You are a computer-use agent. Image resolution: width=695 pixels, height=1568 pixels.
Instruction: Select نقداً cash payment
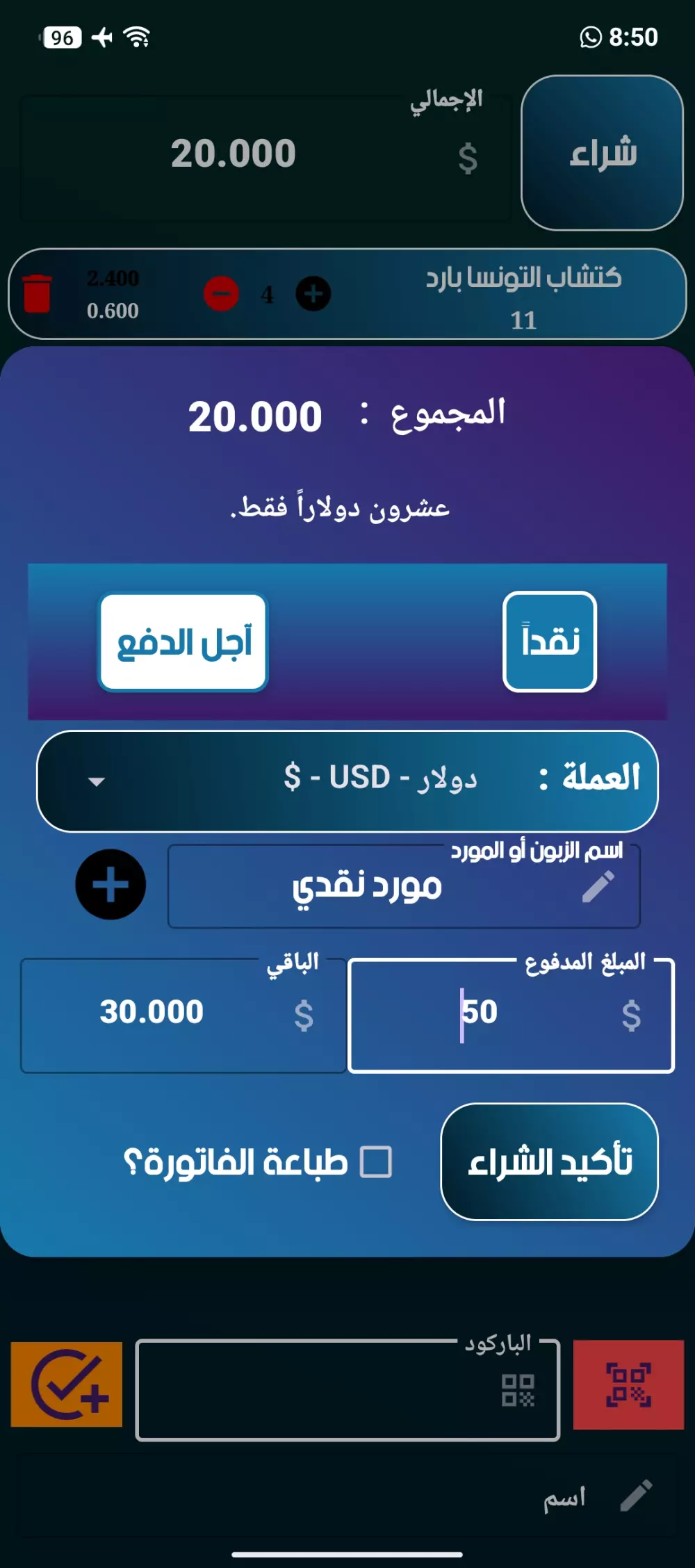tap(550, 642)
